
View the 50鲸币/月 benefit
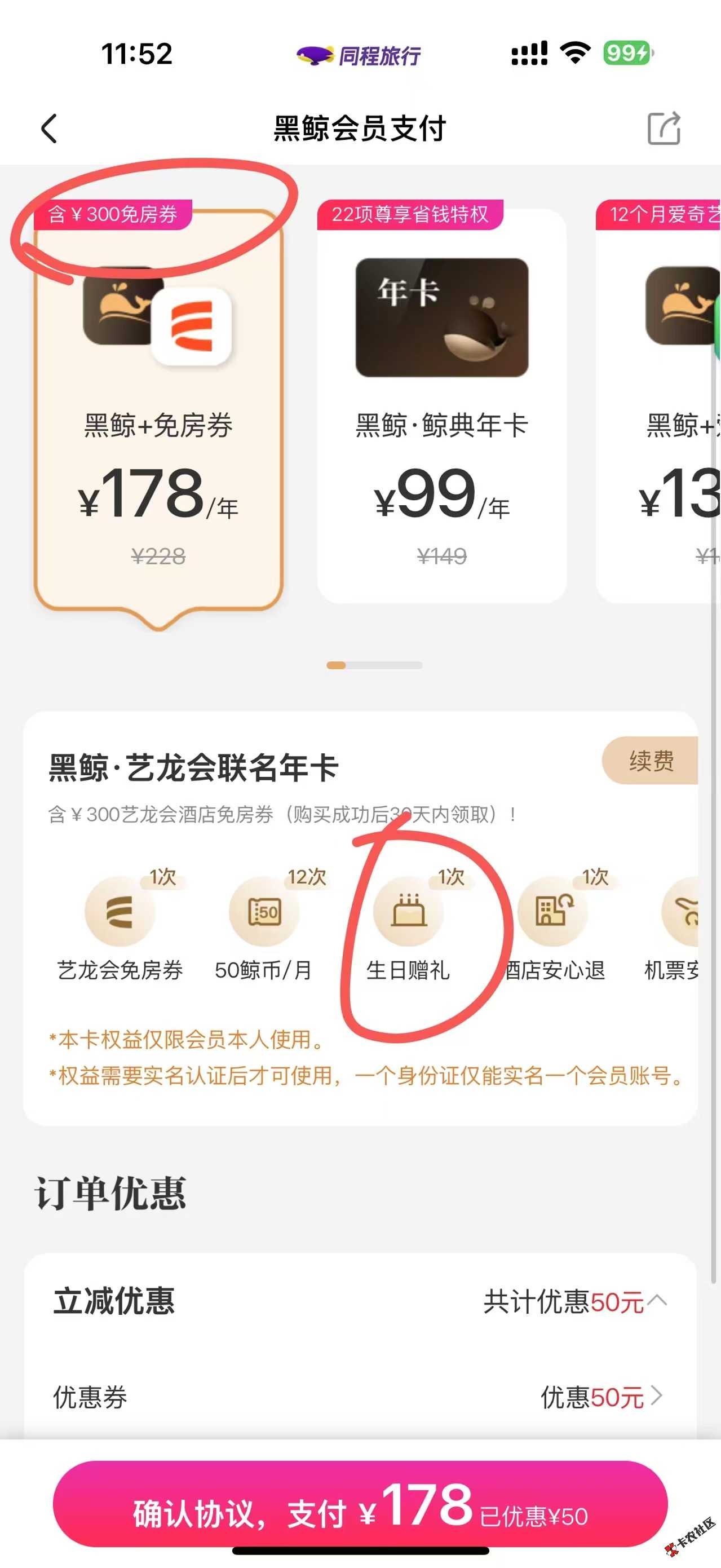click(263, 925)
